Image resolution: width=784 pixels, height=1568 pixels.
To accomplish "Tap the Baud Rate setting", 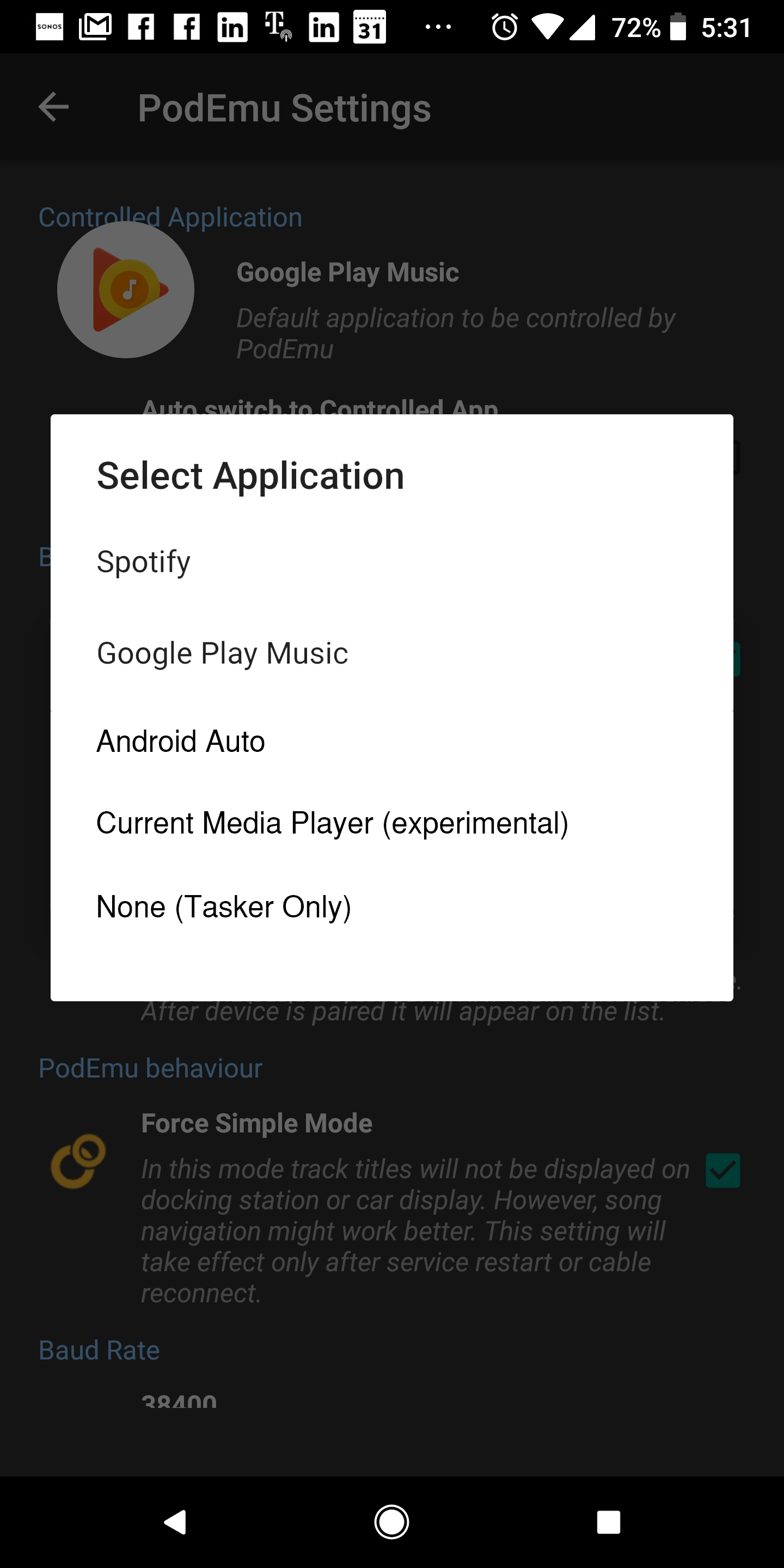I will tap(99, 1349).
